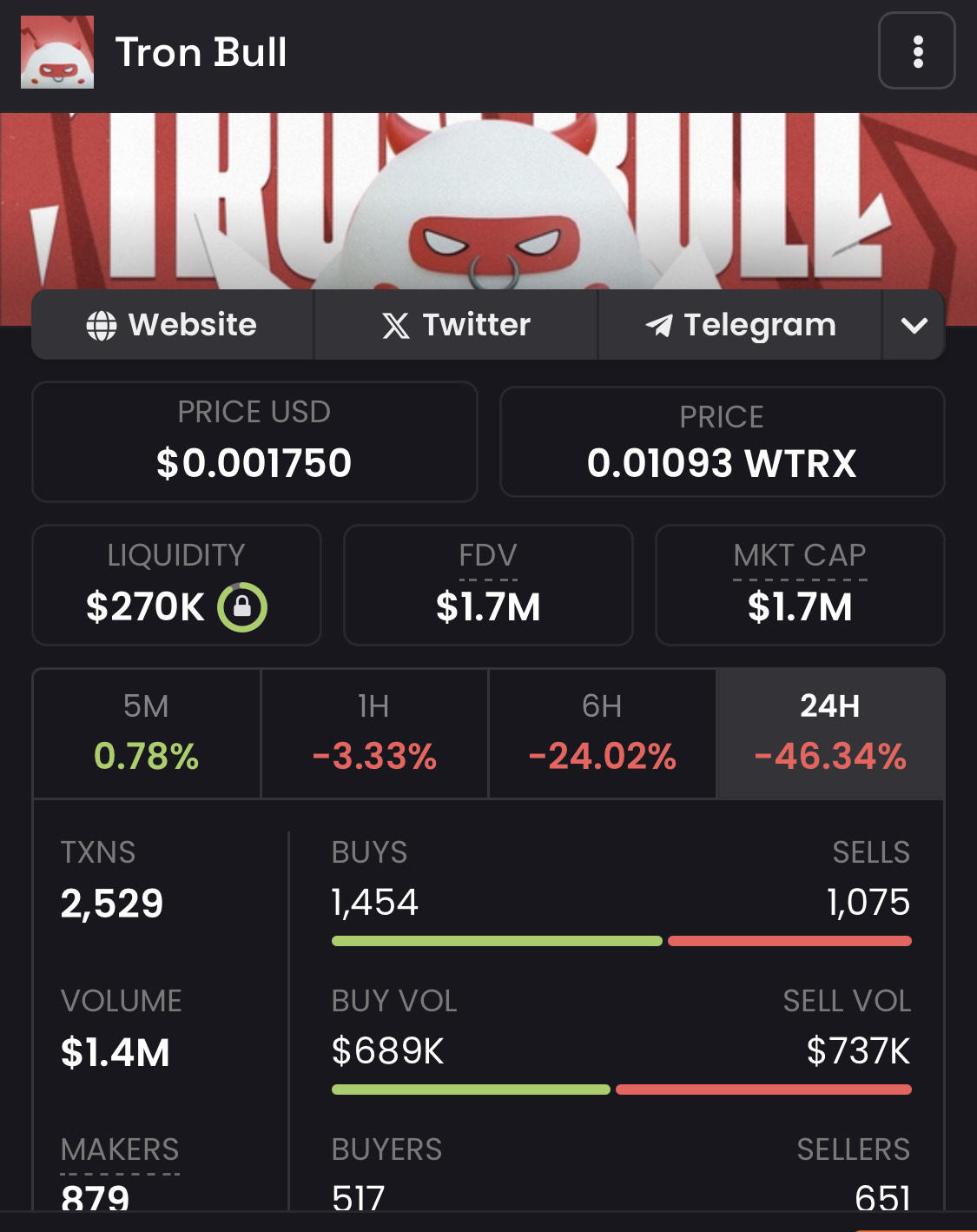Tap the liquidity lock icon

(242, 606)
